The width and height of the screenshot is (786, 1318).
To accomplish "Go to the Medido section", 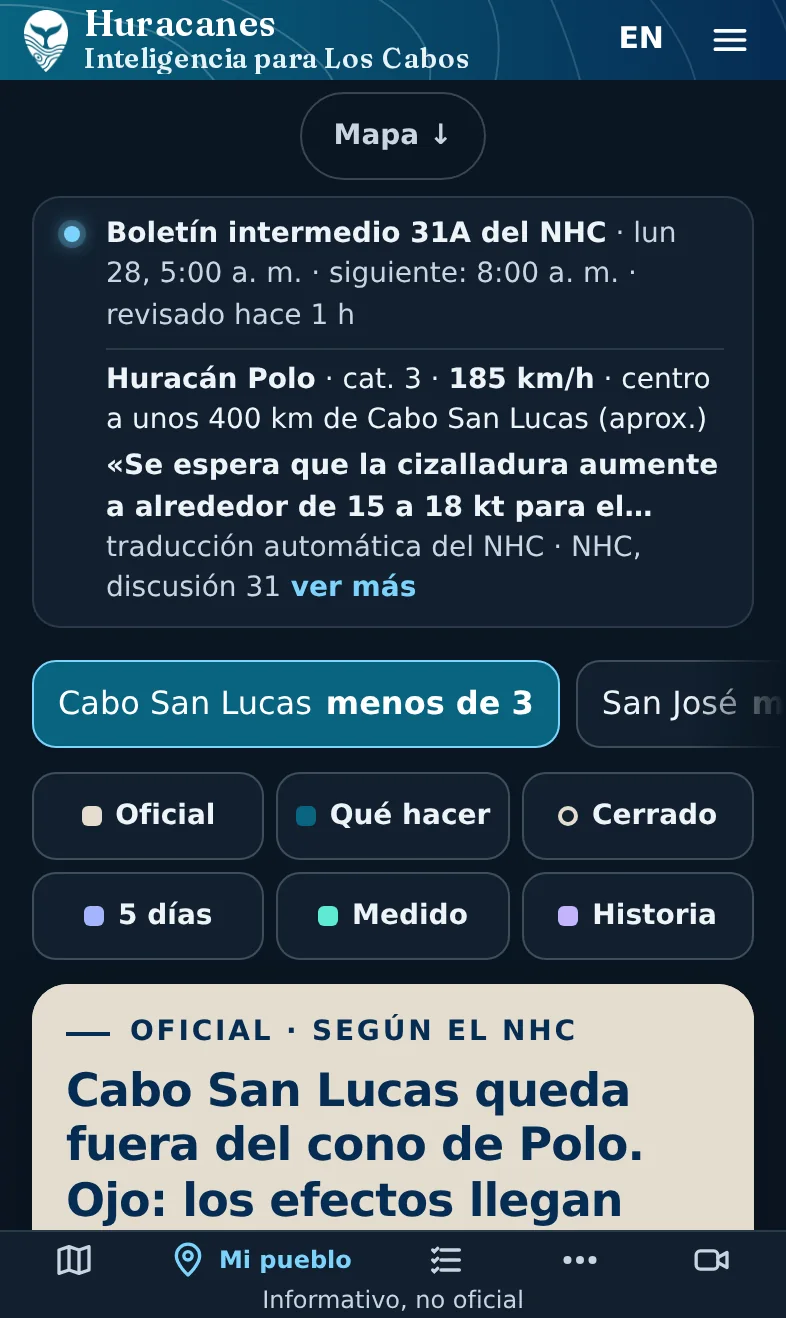I will pyautogui.click(x=393, y=915).
